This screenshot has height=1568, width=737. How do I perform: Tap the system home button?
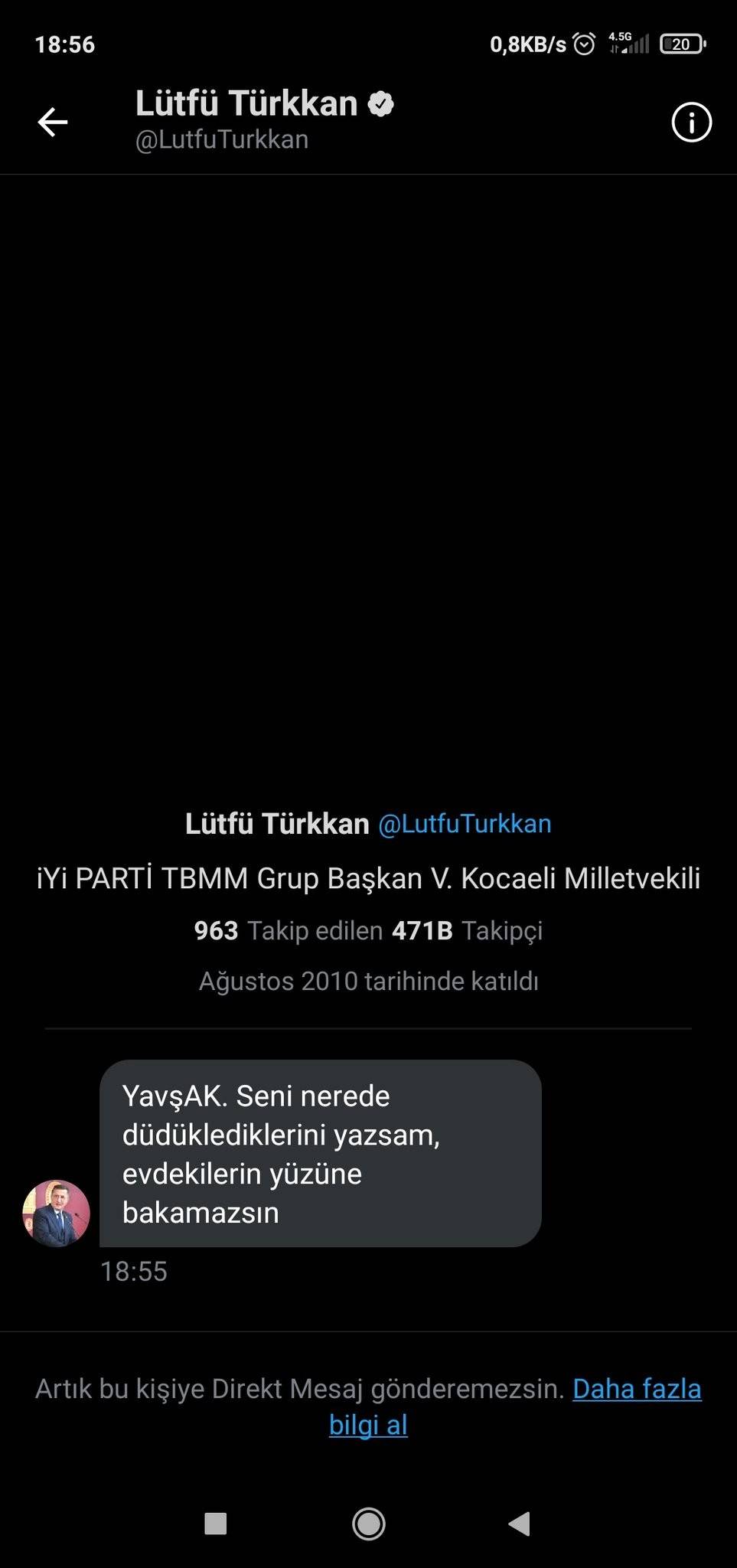pyautogui.click(x=368, y=1524)
